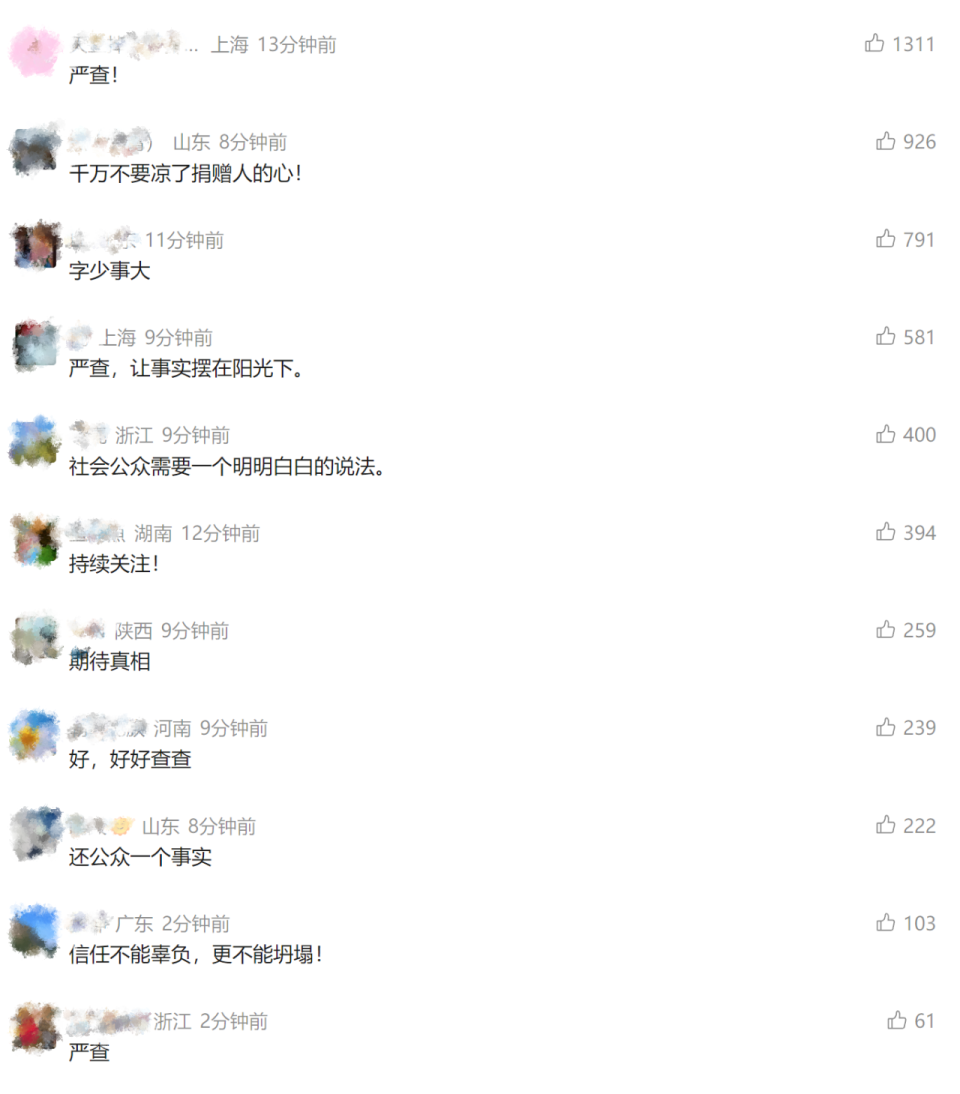Like the 持续关注! comment from 湖南

tap(886, 533)
